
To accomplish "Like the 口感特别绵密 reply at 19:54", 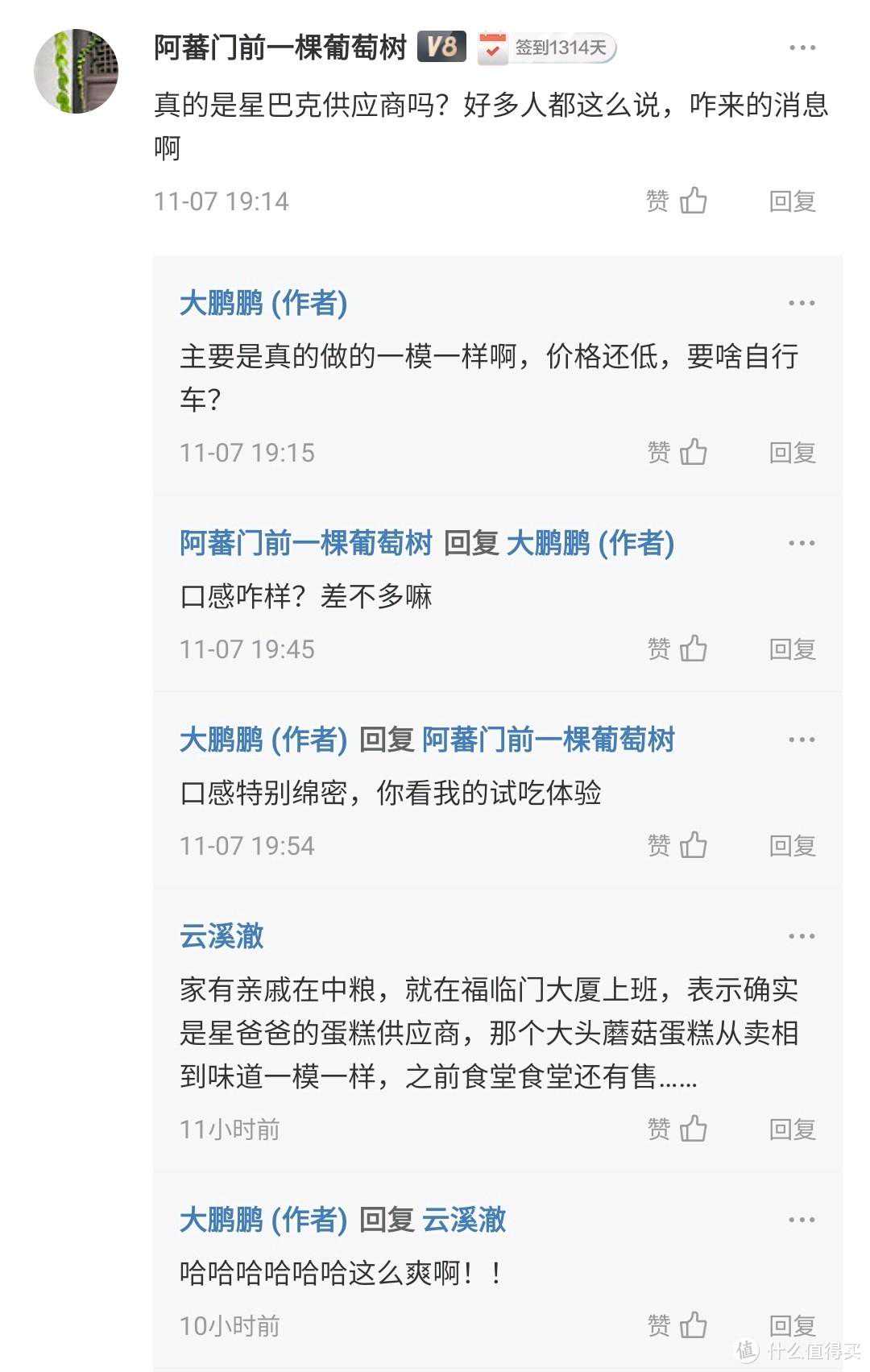I will tap(678, 845).
